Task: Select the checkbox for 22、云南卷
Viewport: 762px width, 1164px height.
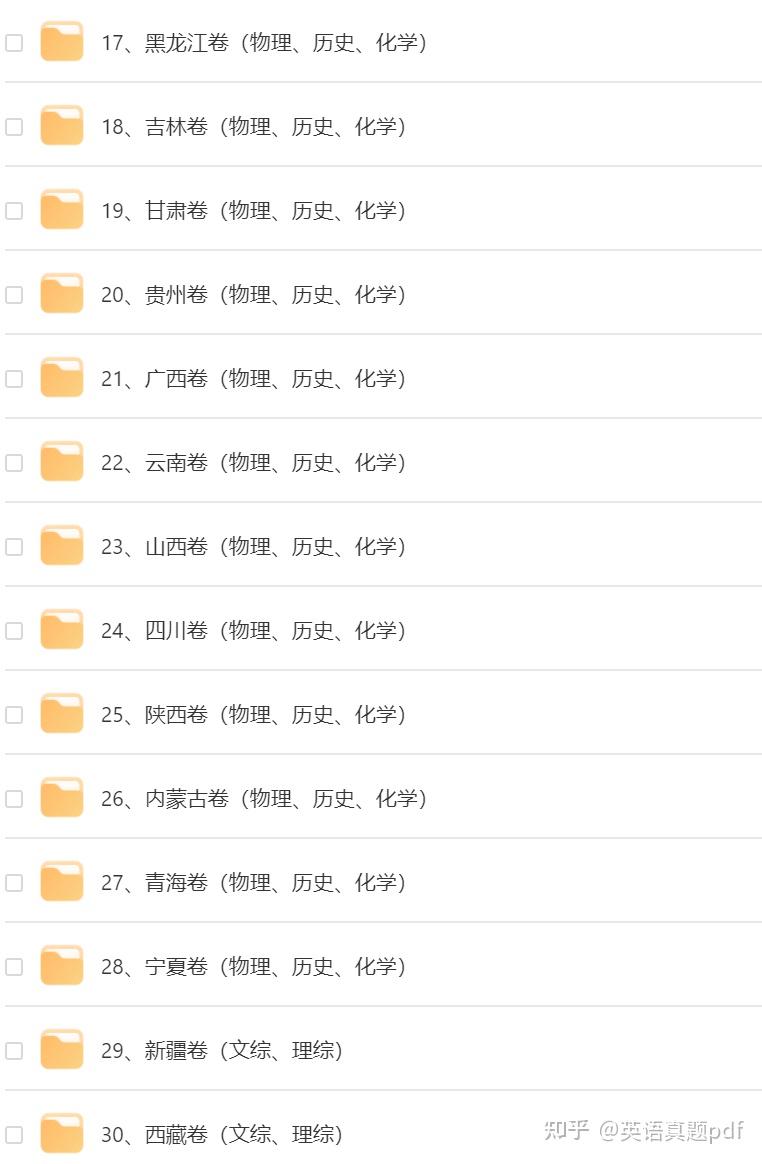Action: click(14, 463)
